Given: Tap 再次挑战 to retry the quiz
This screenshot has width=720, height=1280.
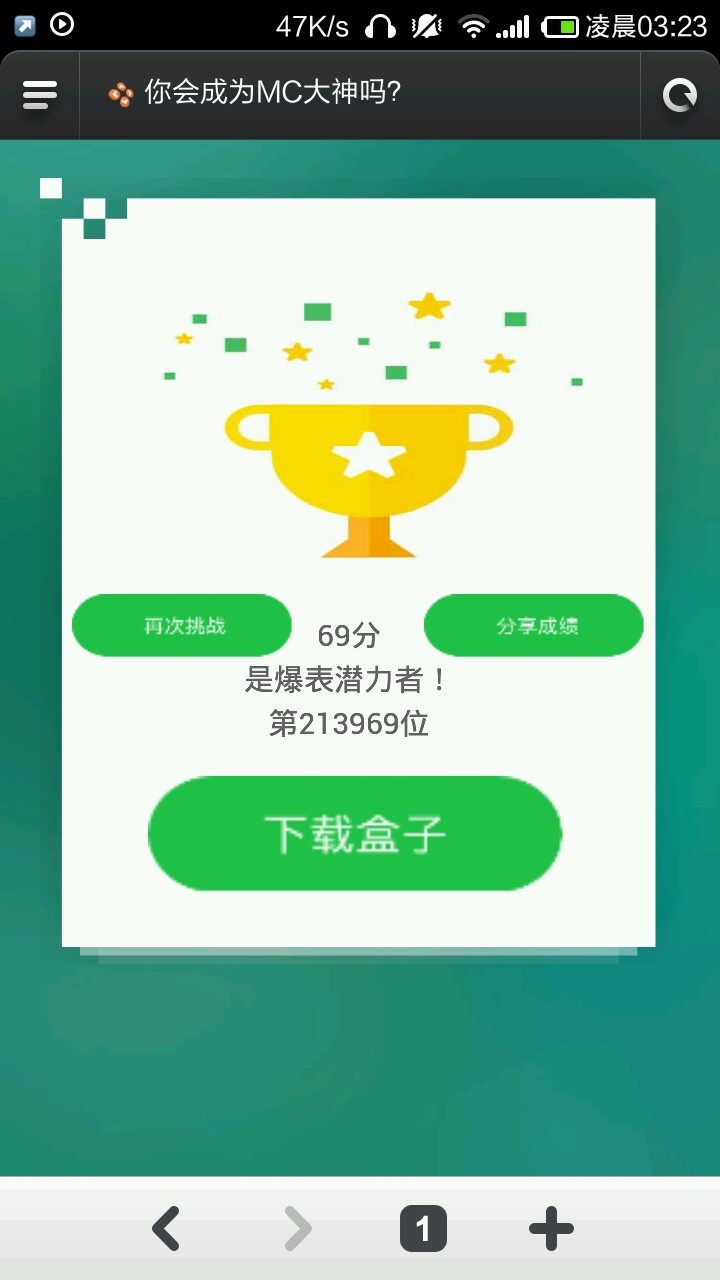Looking at the screenshot, I should pos(182,626).
